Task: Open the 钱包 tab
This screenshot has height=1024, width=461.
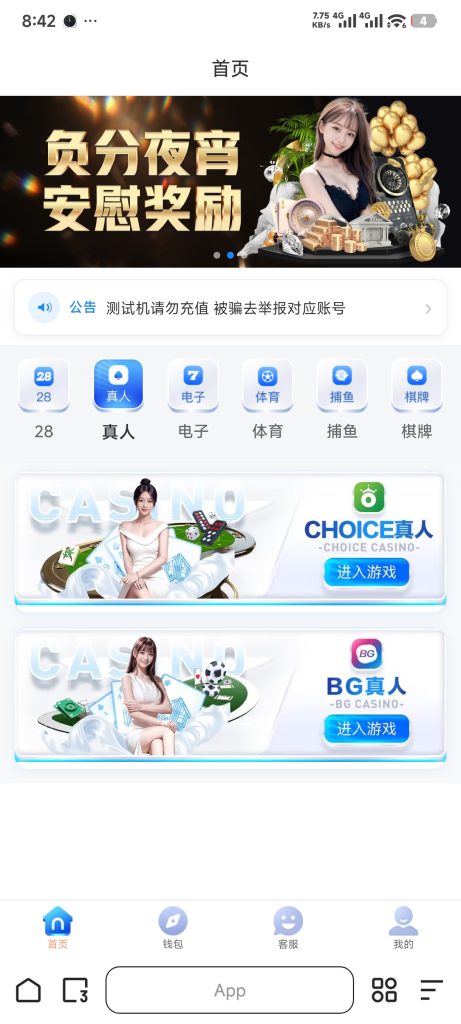Action: click(173, 928)
